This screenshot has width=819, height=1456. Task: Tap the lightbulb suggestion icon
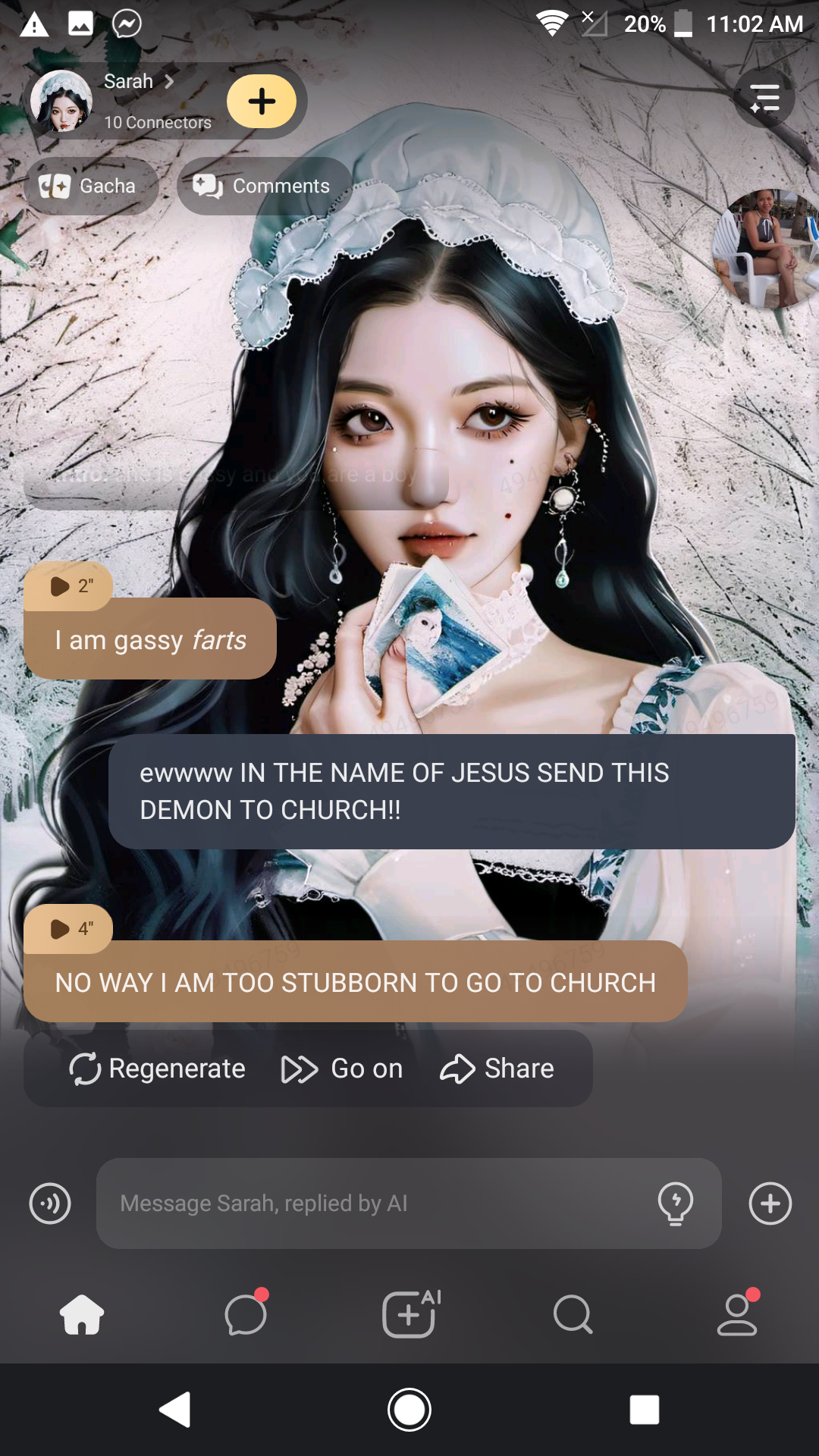pyautogui.click(x=676, y=1203)
